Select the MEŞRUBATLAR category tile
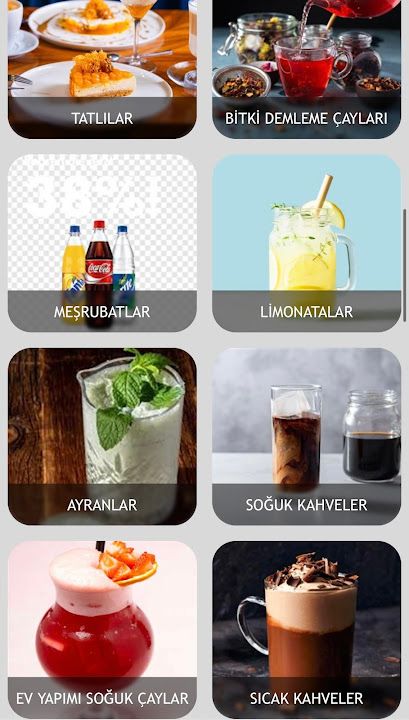The height and width of the screenshot is (720, 409). (x=102, y=243)
